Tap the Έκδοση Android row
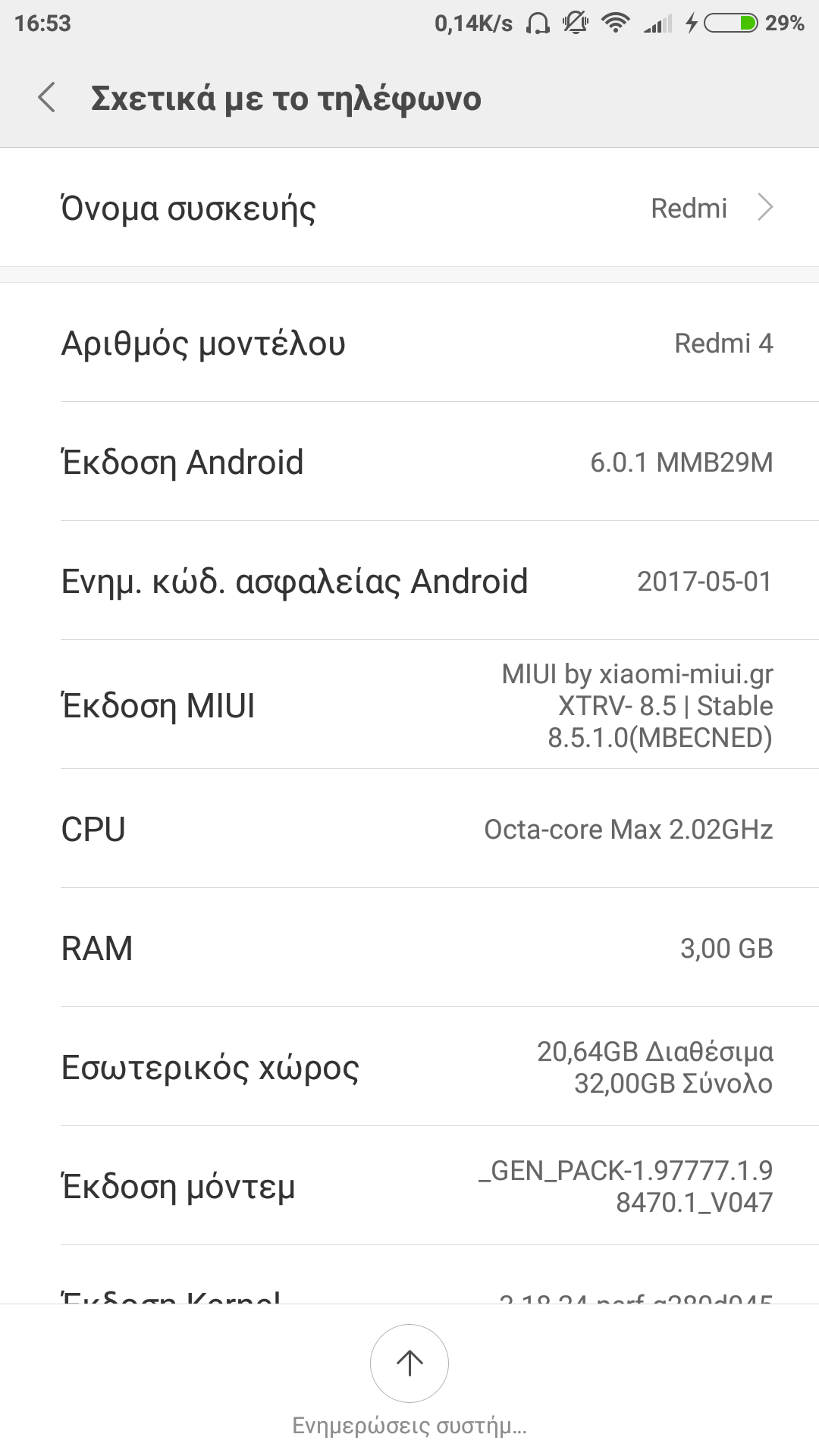Viewport: 819px width, 1456px height. 409,462
